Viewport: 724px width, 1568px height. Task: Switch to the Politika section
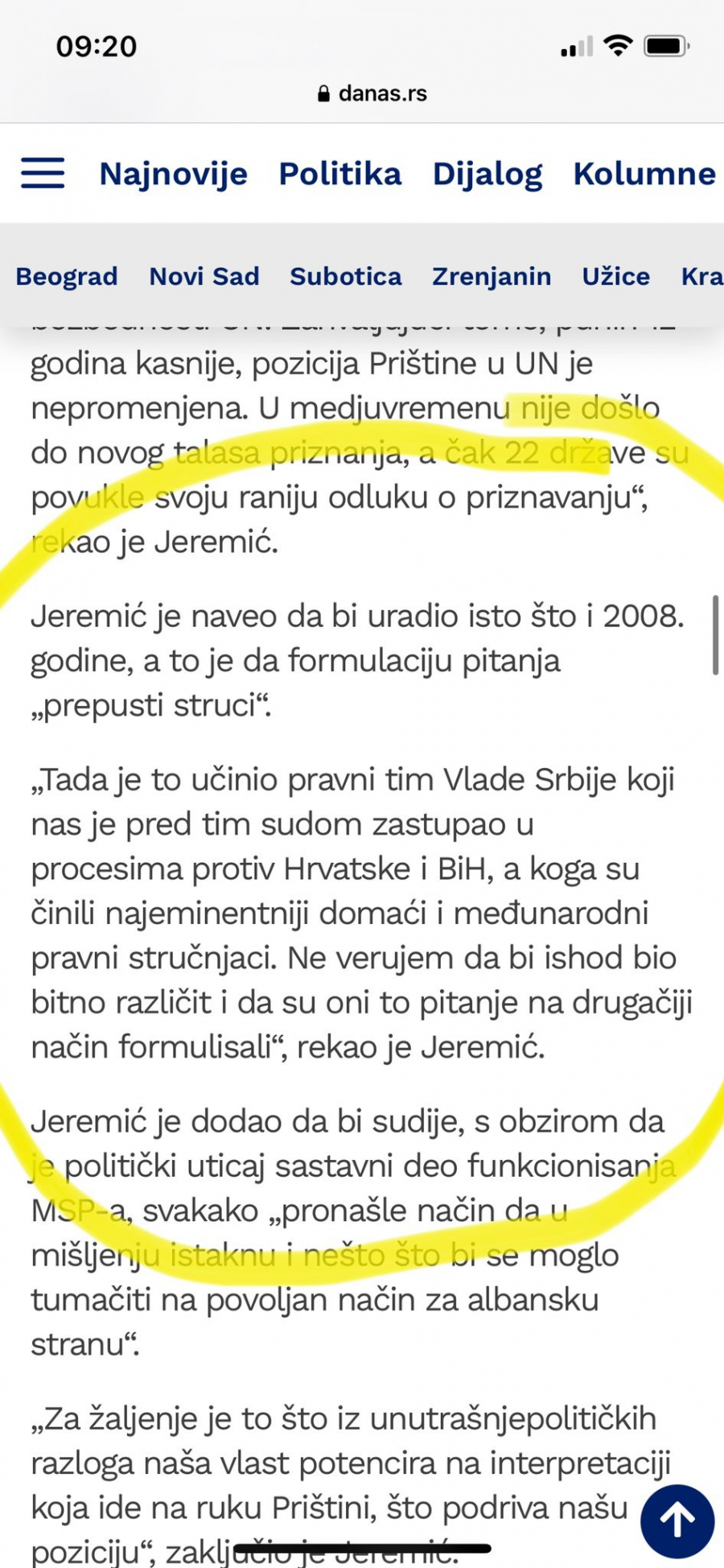340,174
